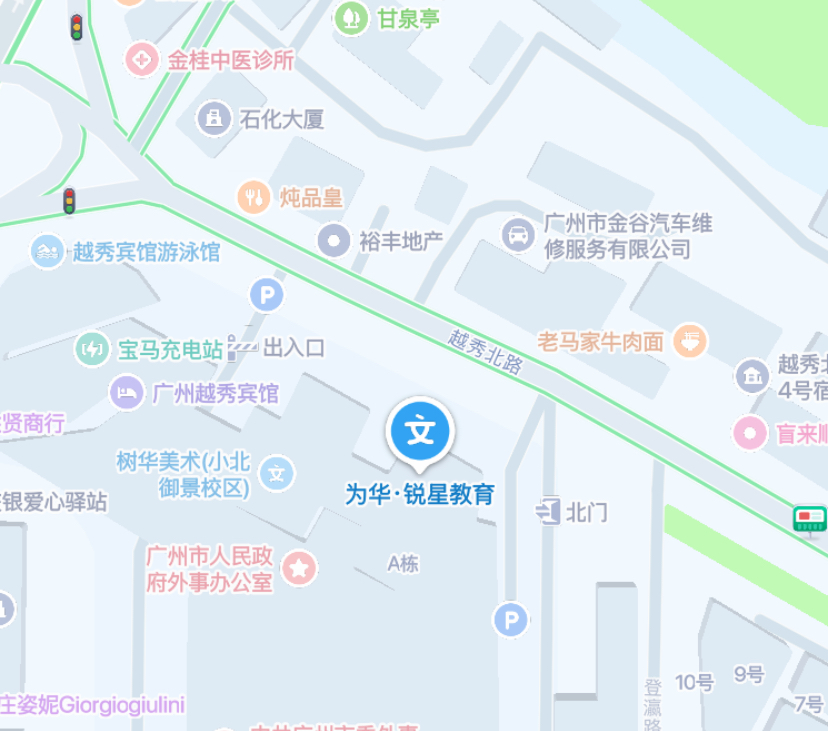
Task: Tap the 宝马充电站 charging marker
Action: 93,349
